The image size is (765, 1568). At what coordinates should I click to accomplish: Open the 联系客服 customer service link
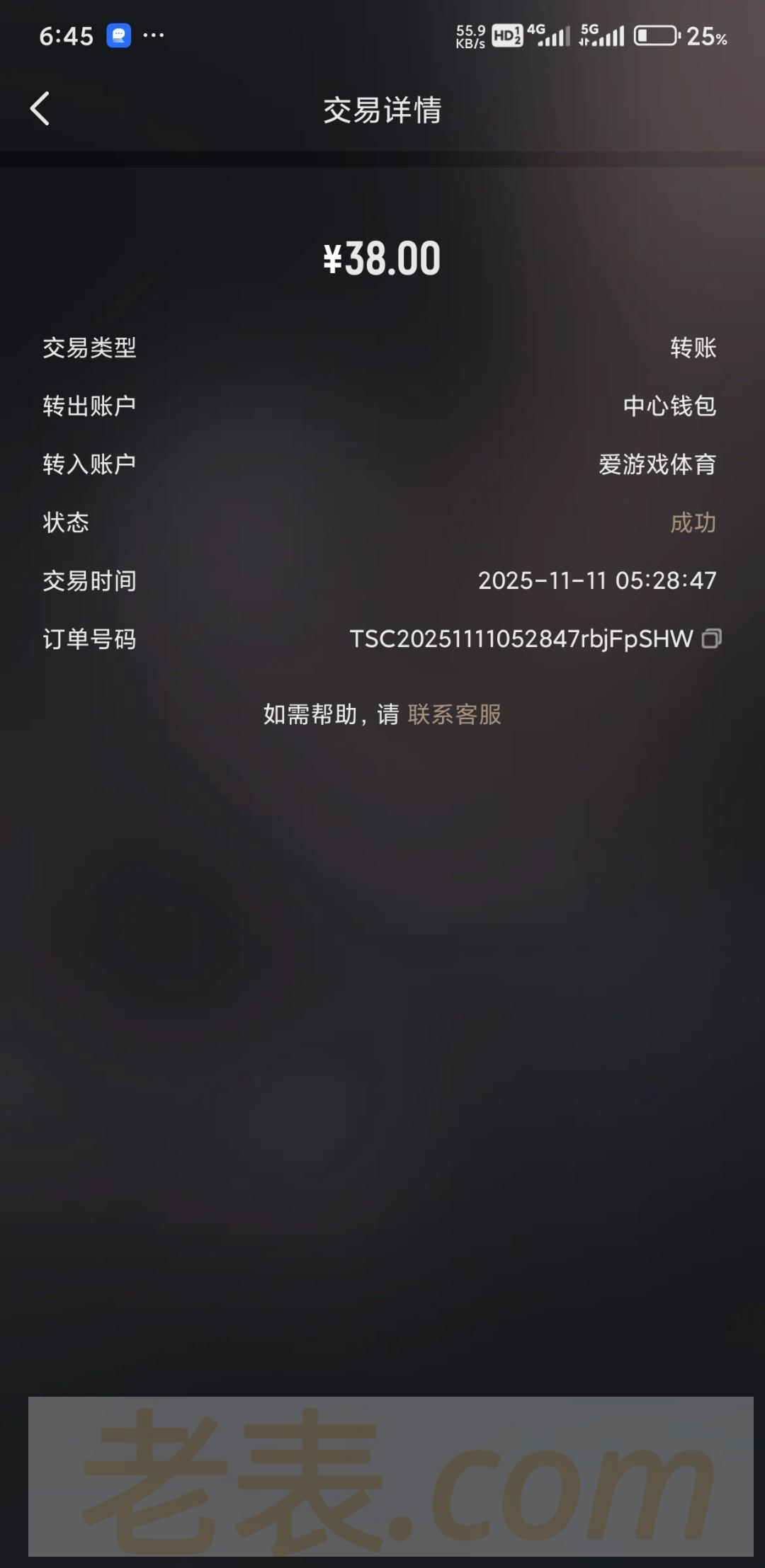(x=454, y=714)
